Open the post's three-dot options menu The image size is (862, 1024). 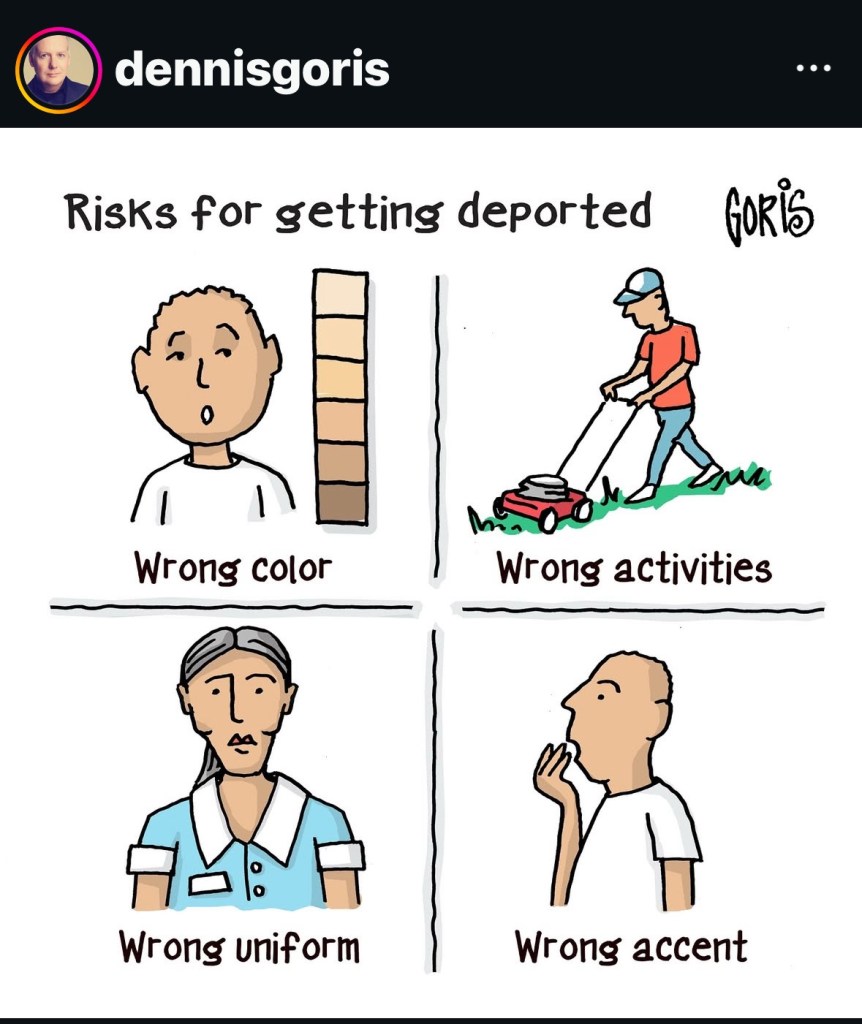[812, 69]
